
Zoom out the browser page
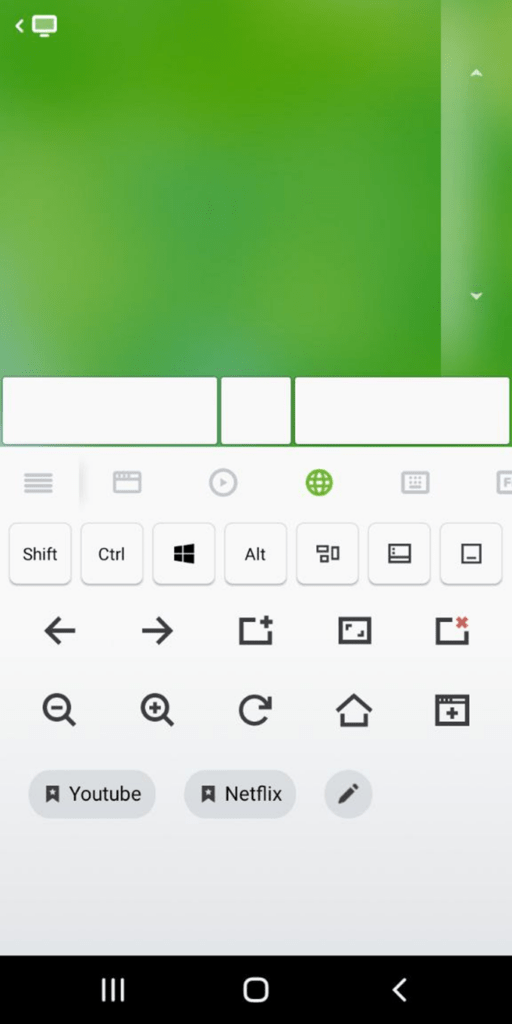tap(59, 711)
